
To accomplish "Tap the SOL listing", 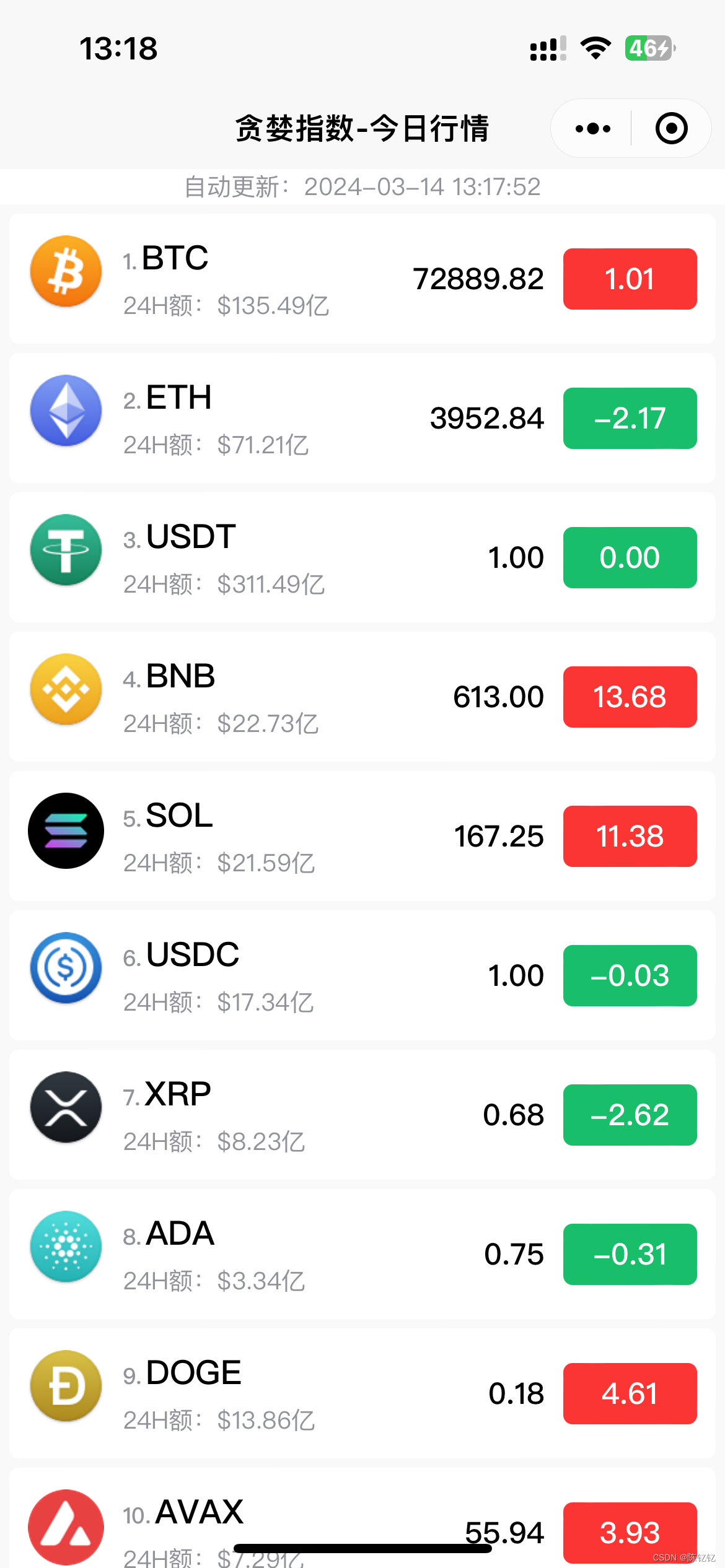I will (362, 836).
